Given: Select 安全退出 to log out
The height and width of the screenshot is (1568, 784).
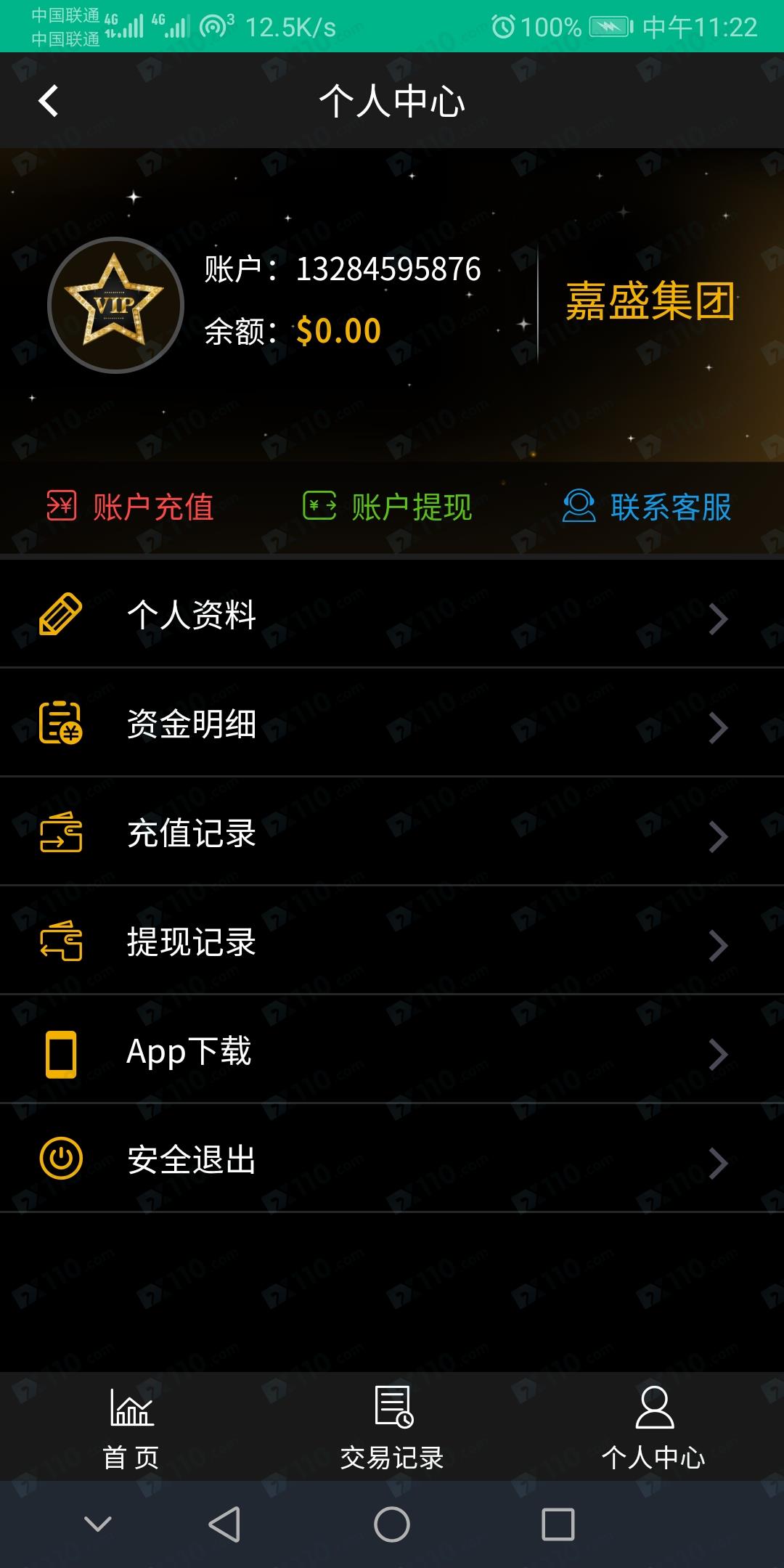Looking at the screenshot, I should click(x=392, y=1159).
